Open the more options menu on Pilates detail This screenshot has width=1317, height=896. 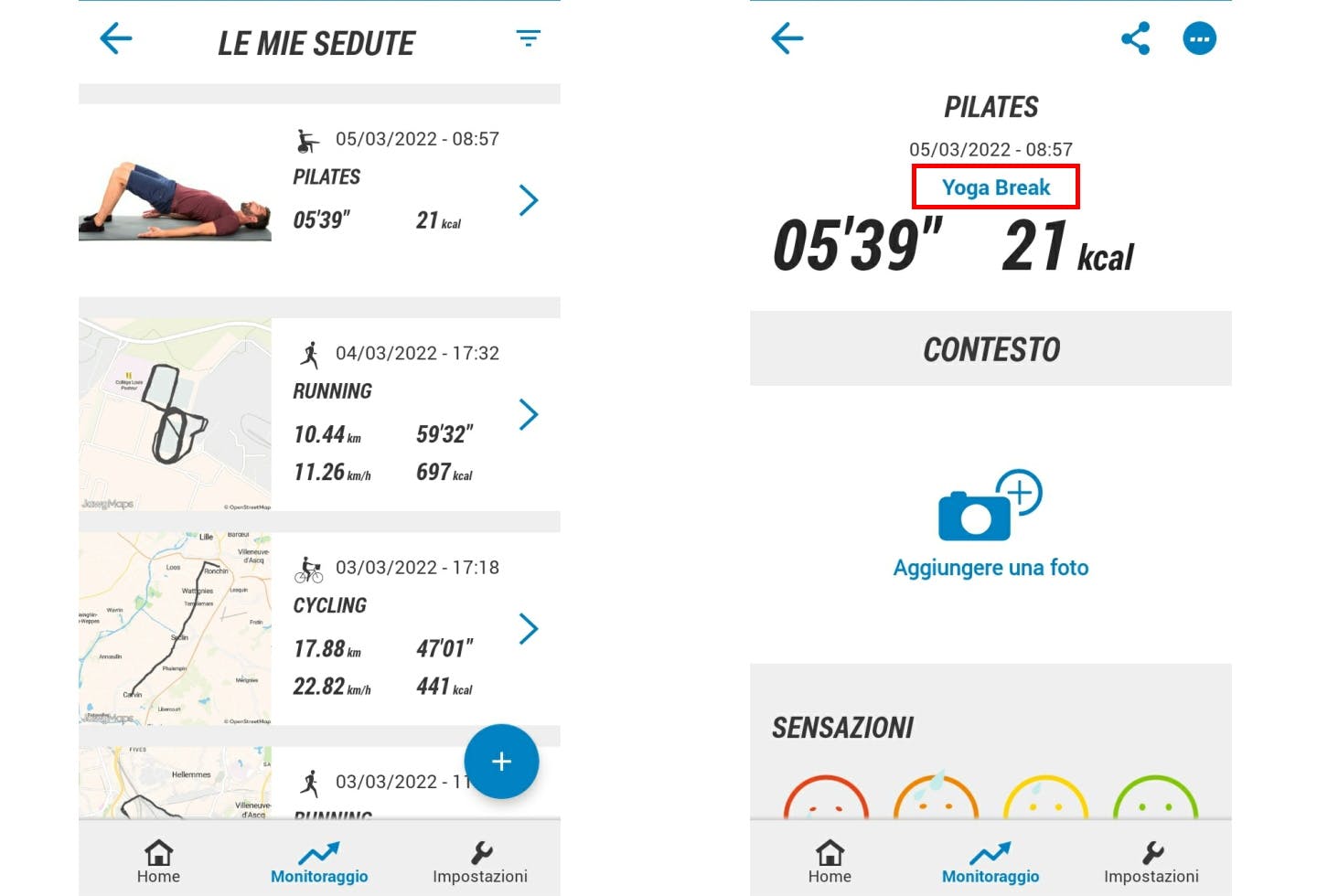point(1199,38)
